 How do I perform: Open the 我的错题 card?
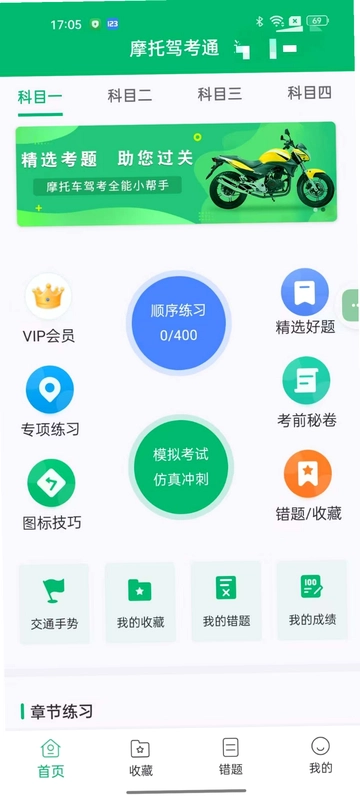(x=226, y=601)
